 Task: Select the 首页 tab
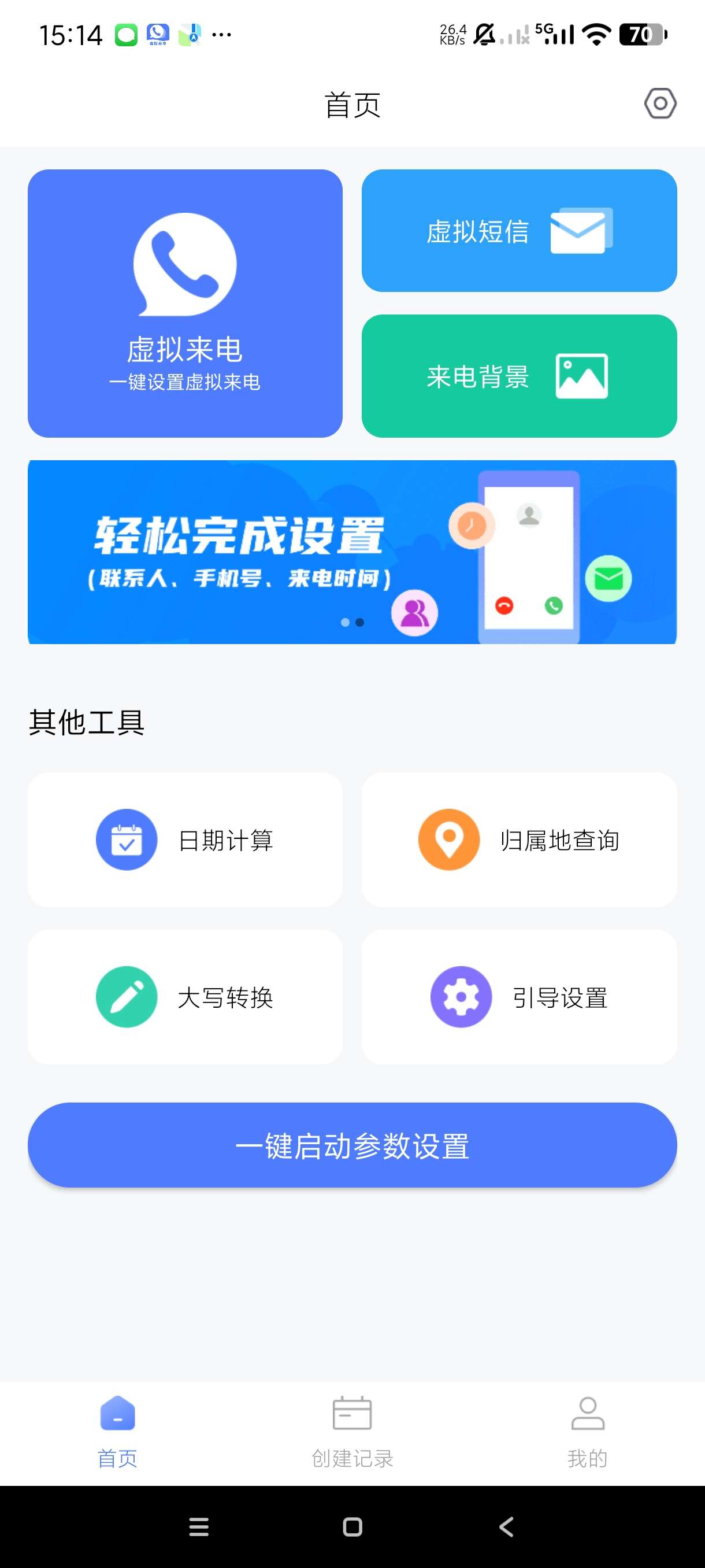(x=117, y=1432)
